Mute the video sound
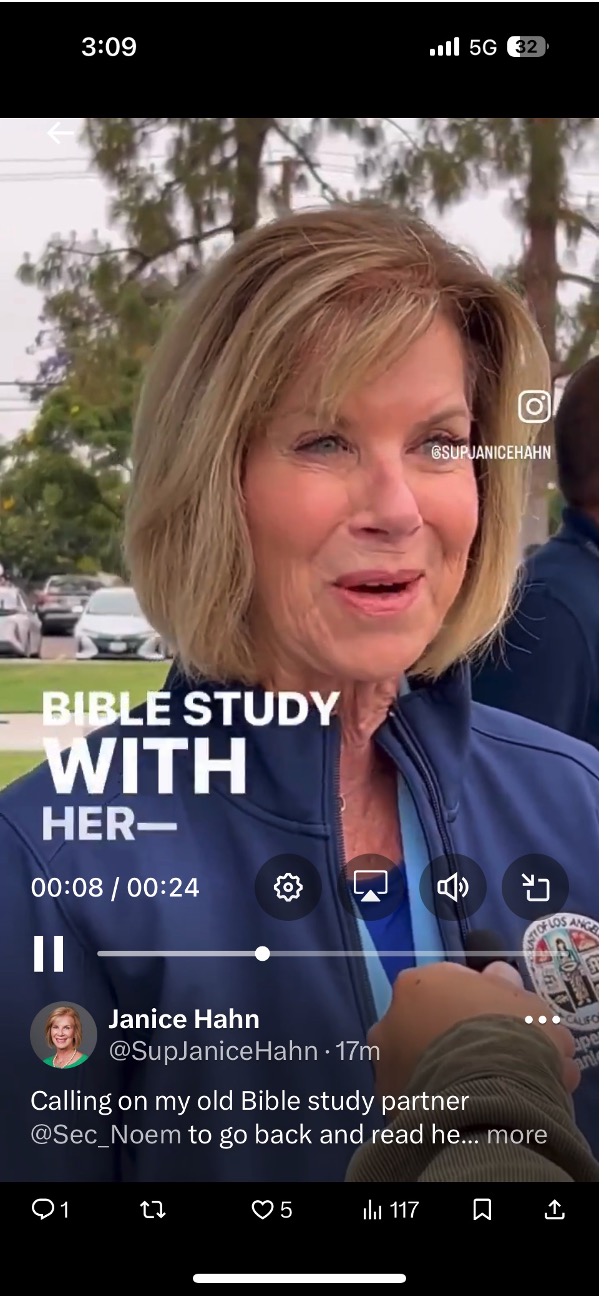Viewport: 604px width, 1296px height. click(x=453, y=887)
